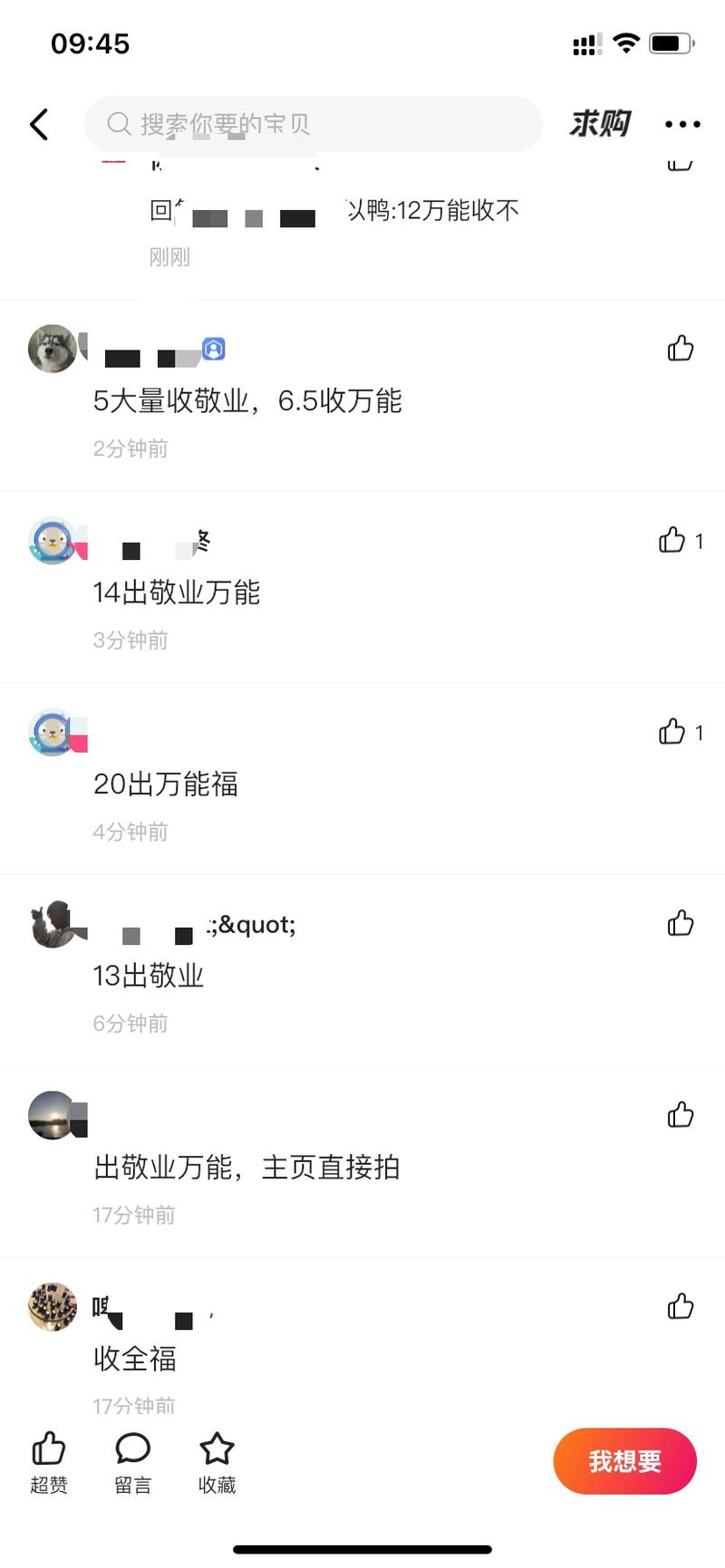Tap 求购 at the top right
This screenshot has height=1568, width=725.
click(599, 124)
